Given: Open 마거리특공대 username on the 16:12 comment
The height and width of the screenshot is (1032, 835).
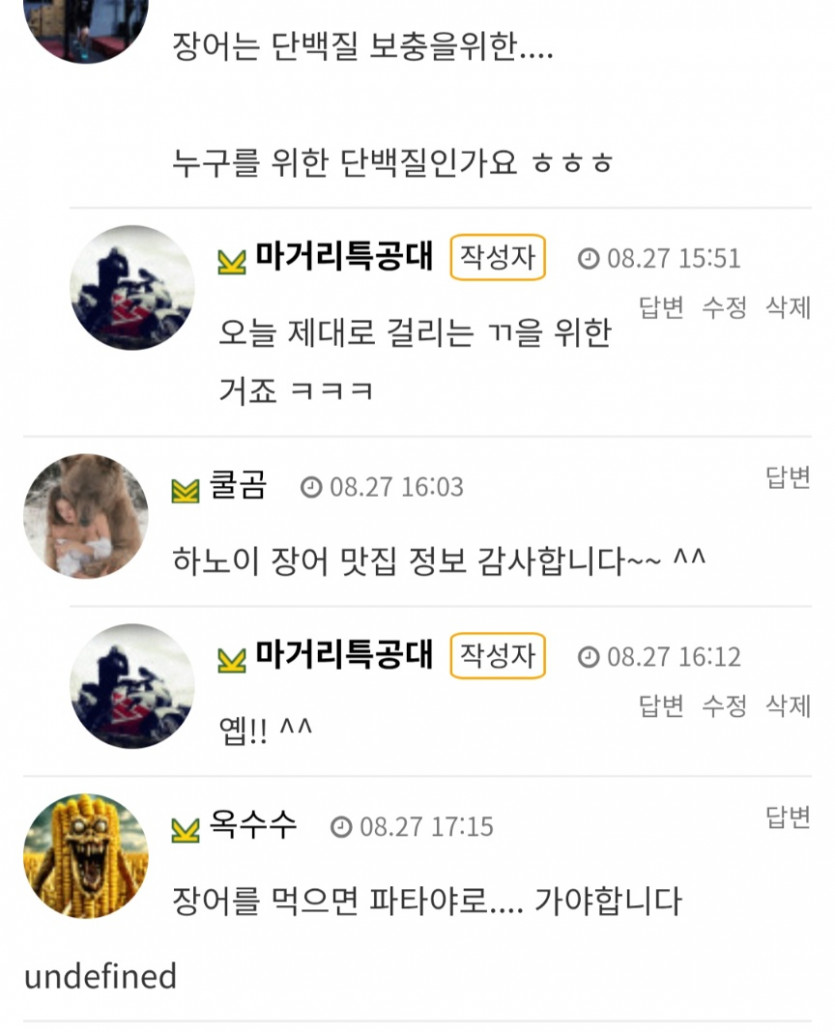Looking at the screenshot, I should tap(344, 656).
